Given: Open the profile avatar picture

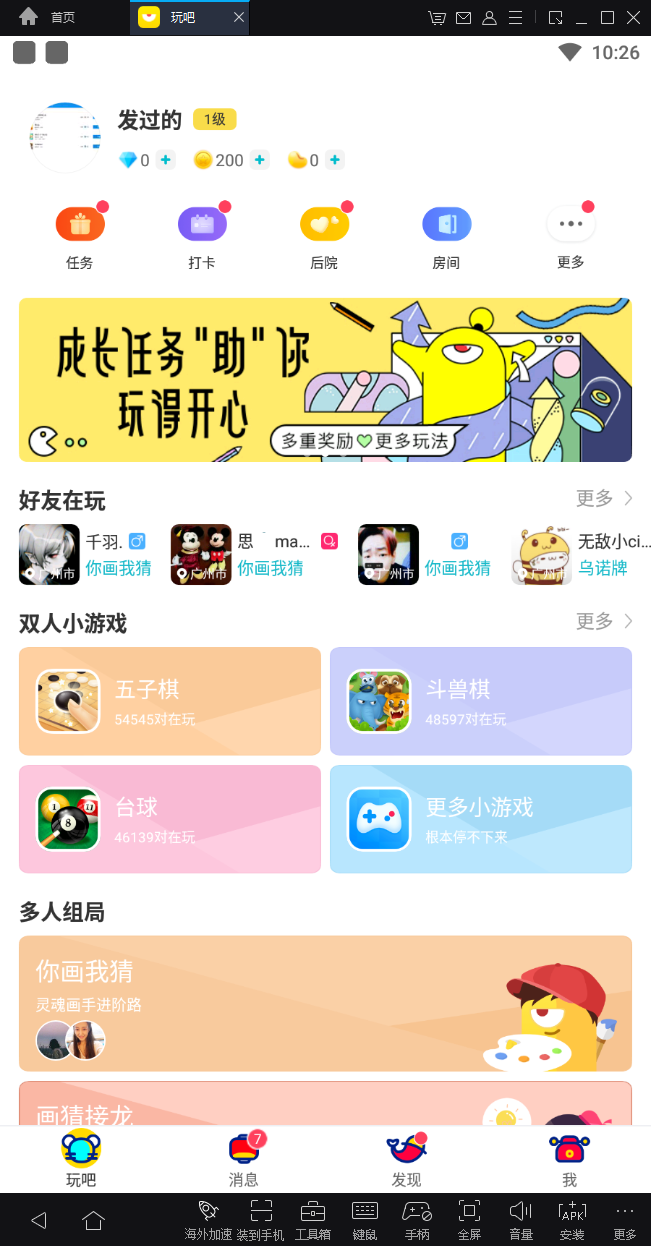Looking at the screenshot, I should point(66,138).
